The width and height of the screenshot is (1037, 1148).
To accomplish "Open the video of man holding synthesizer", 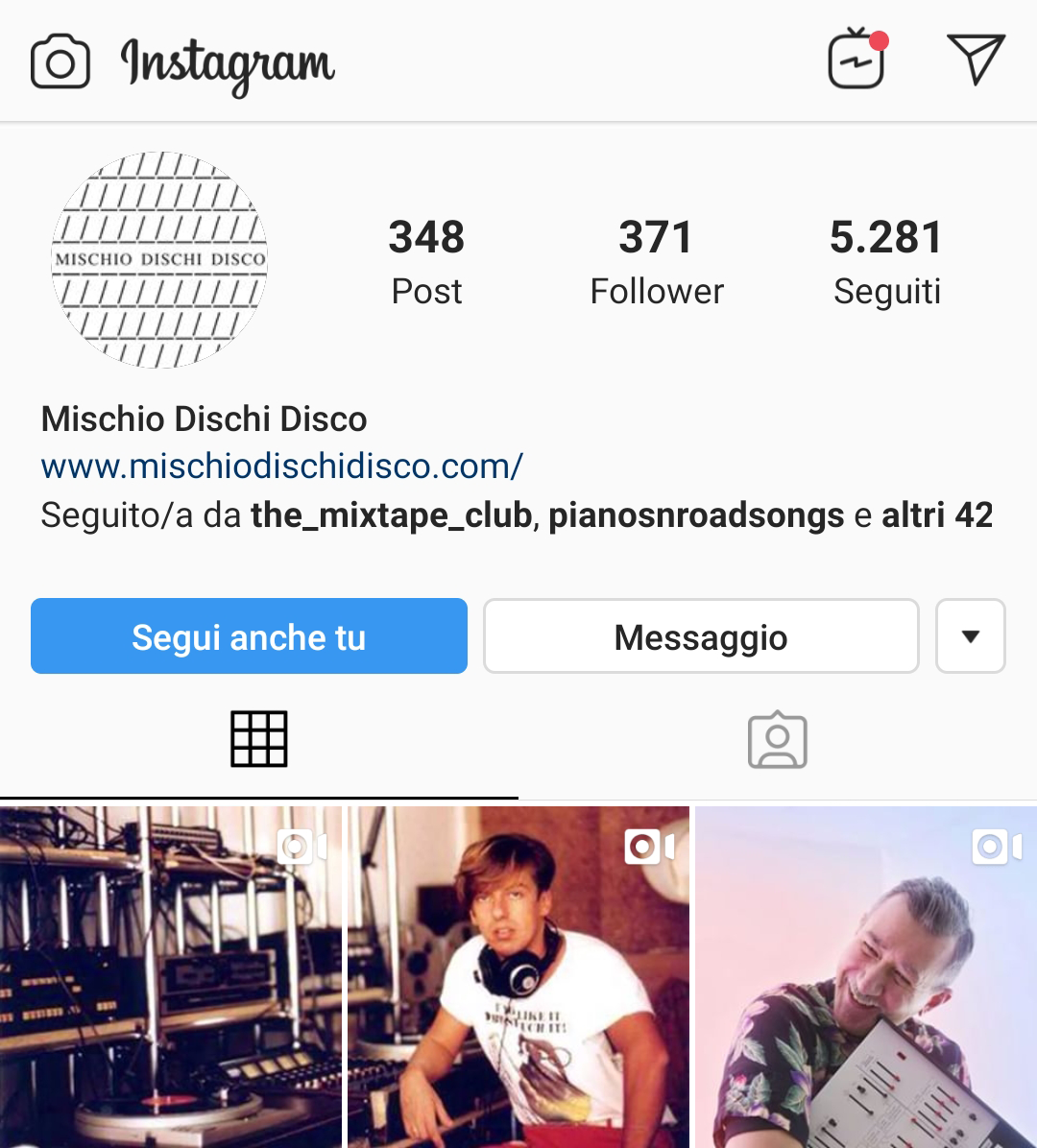I will 866,977.
